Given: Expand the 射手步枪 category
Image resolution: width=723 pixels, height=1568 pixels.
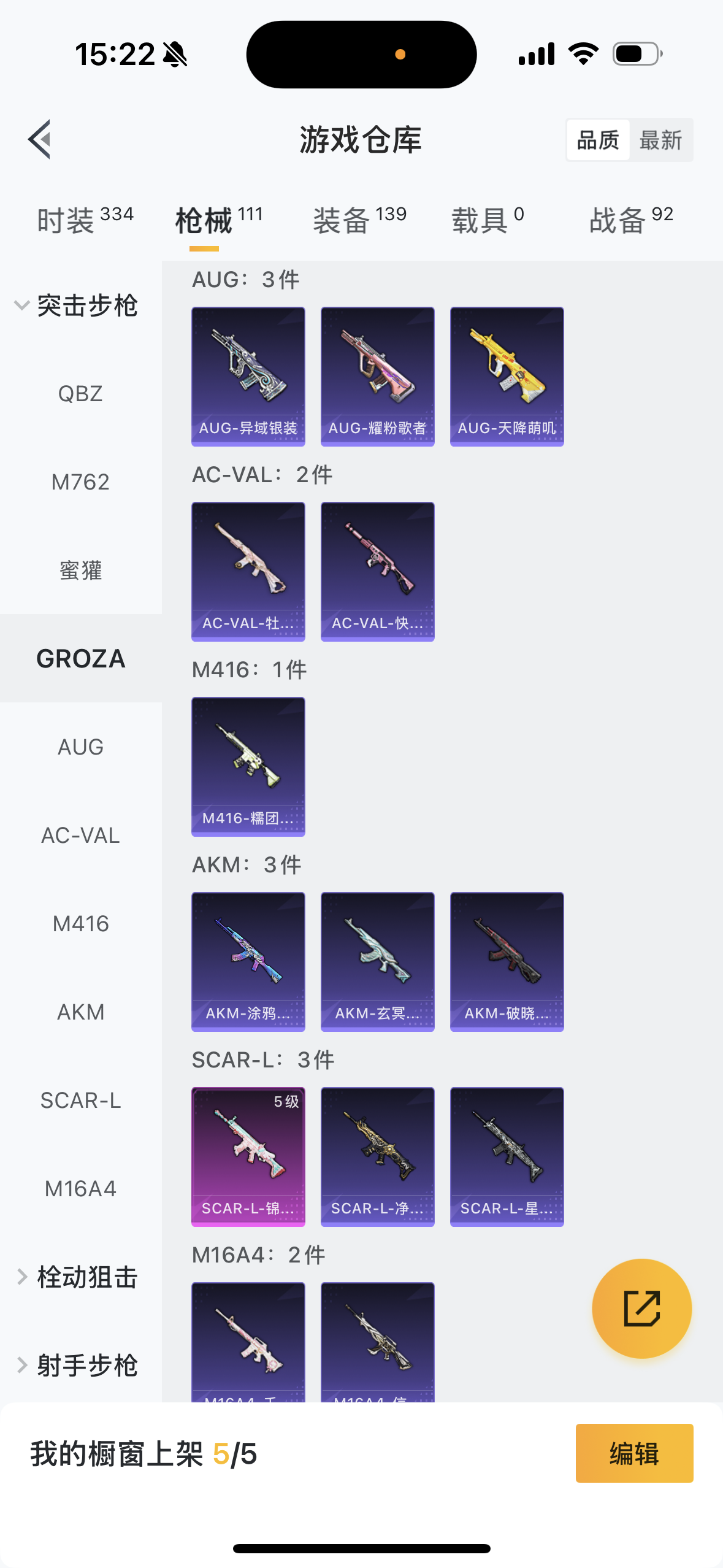Looking at the screenshot, I should (x=77, y=1365).
